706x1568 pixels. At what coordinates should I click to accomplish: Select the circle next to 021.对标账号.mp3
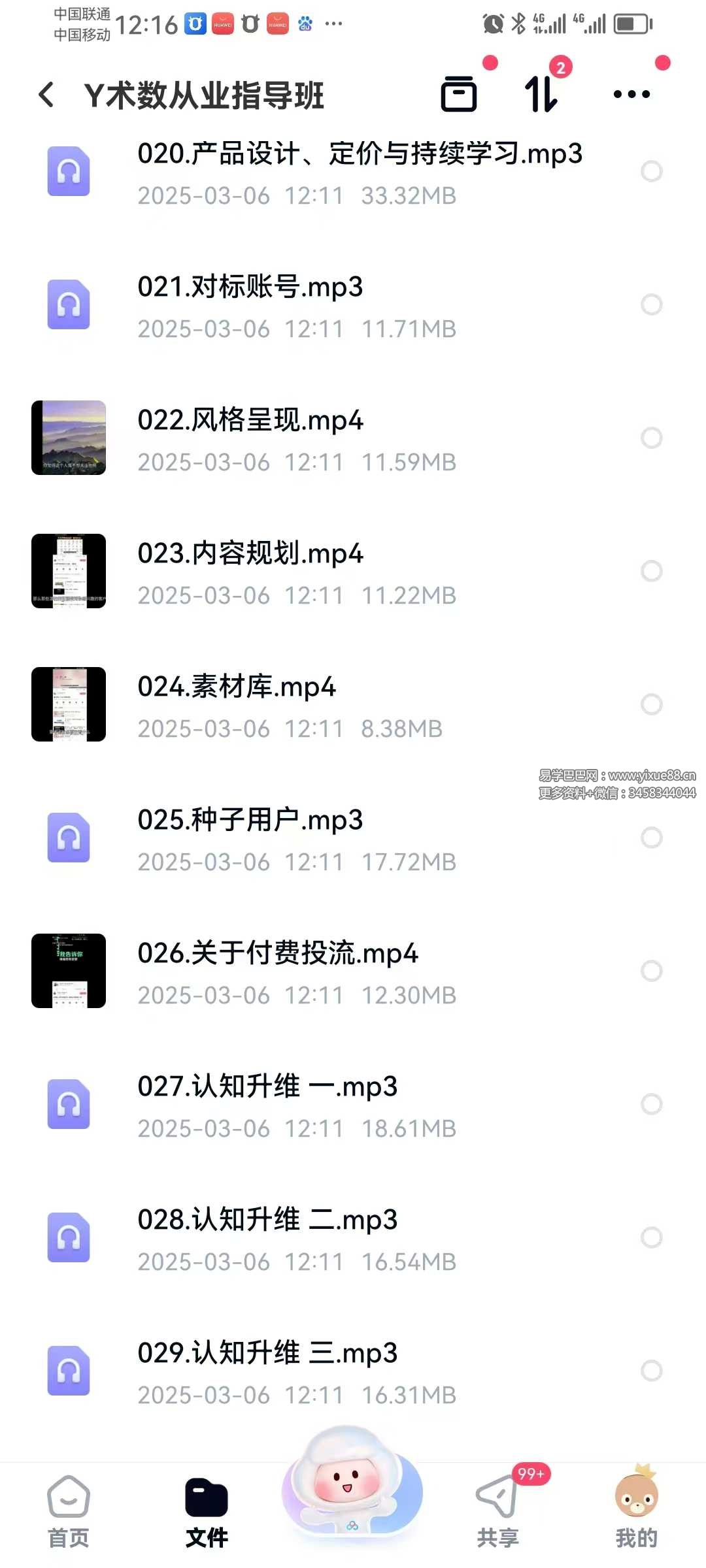tap(651, 304)
